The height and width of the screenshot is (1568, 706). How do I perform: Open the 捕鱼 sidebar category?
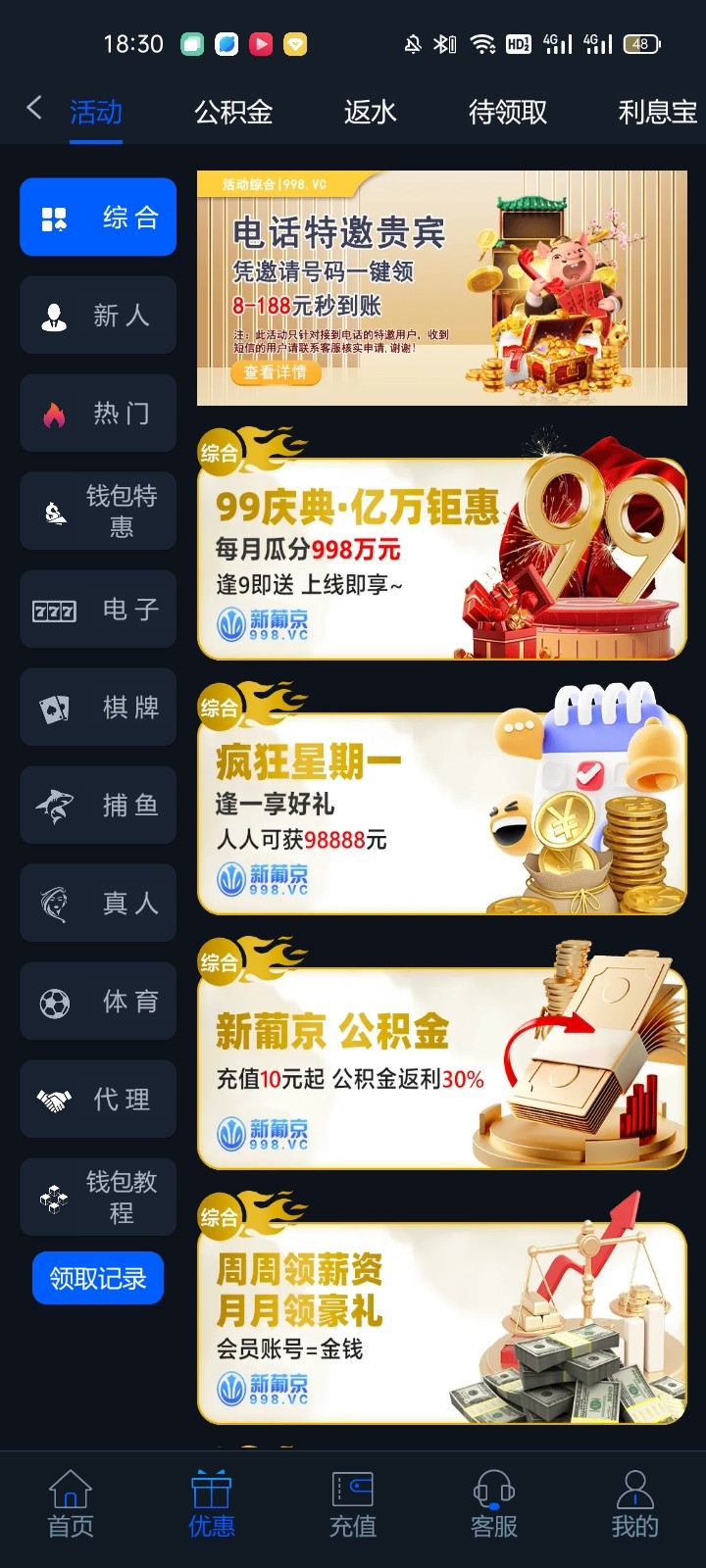tap(98, 805)
